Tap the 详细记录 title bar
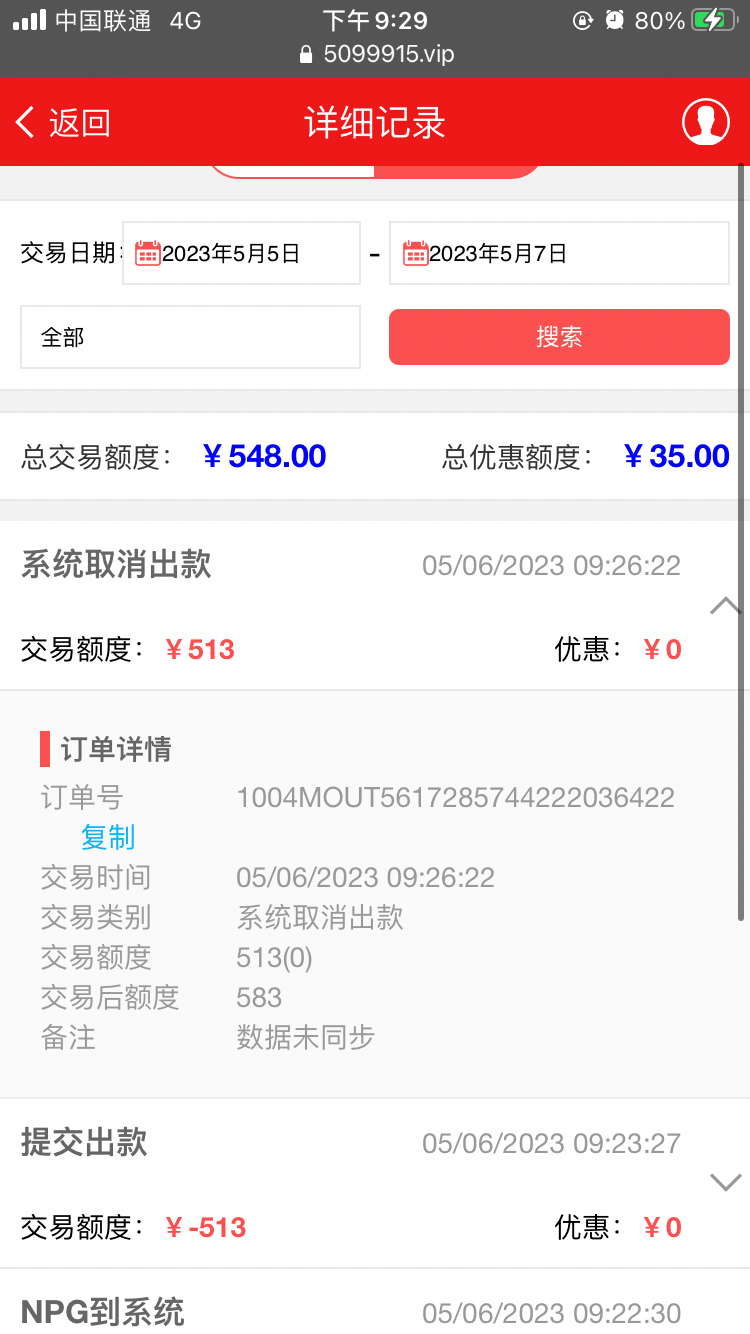750x1334 pixels. coord(375,121)
